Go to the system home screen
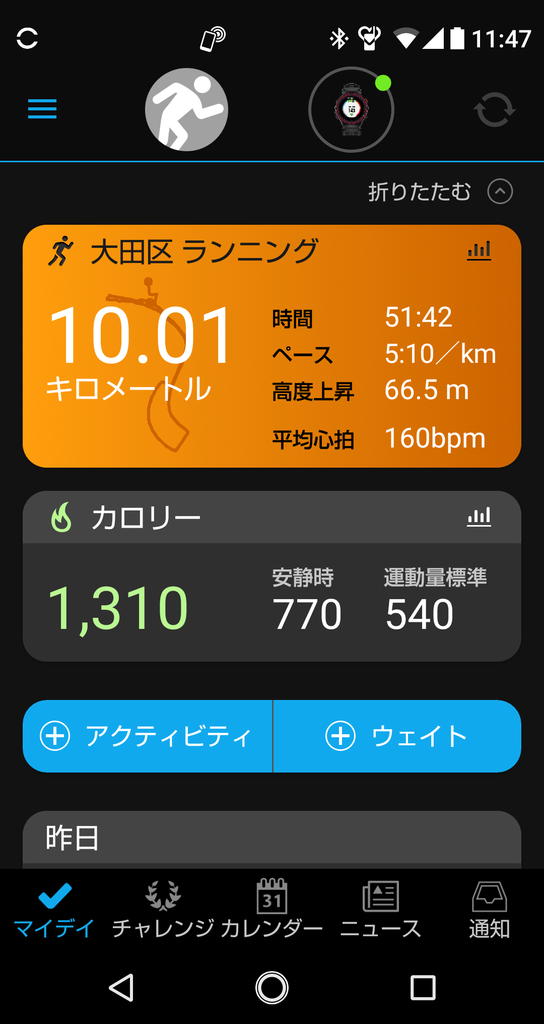The image size is (544, 1024). coord(272,987)
